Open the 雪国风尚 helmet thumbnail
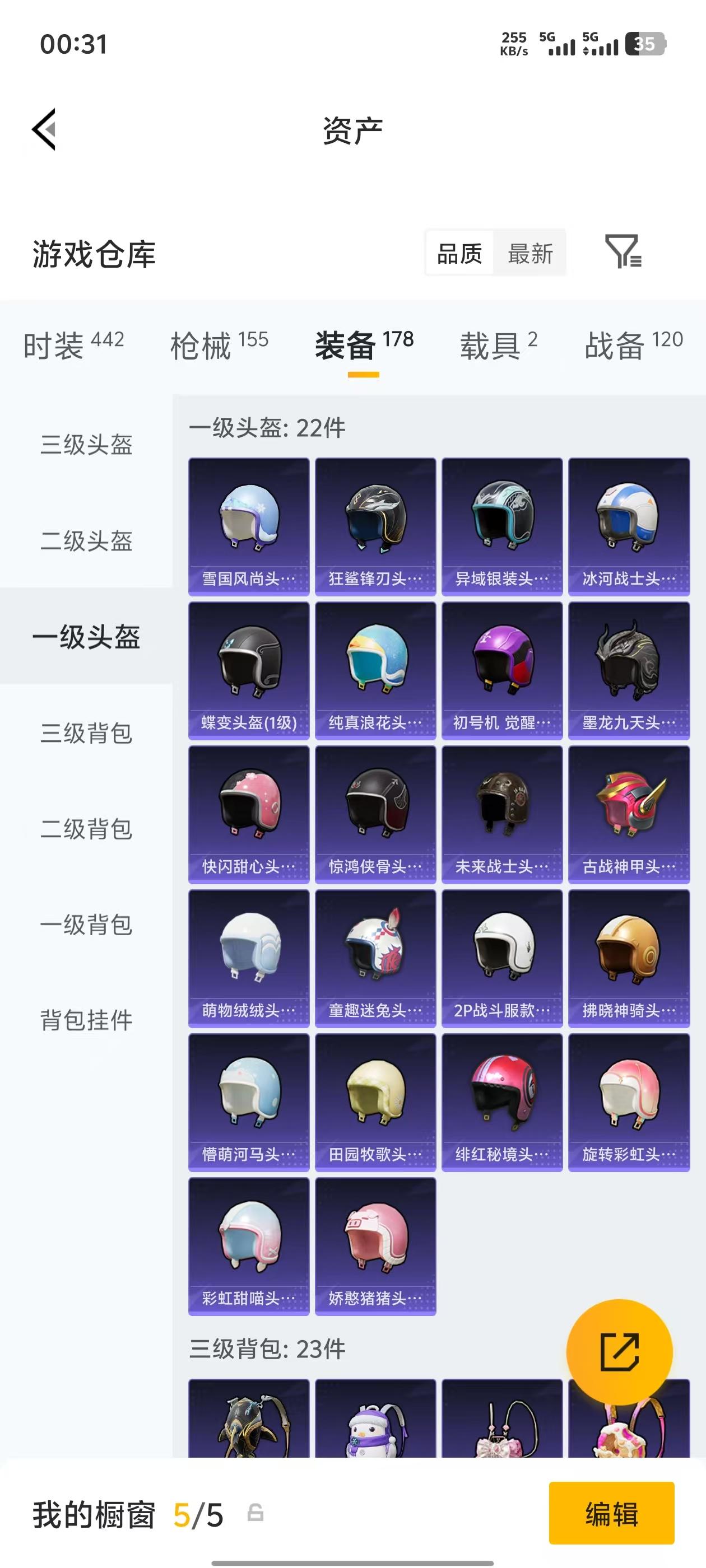706x1568 pixels. pyautogui.click(x=248, y=525)
